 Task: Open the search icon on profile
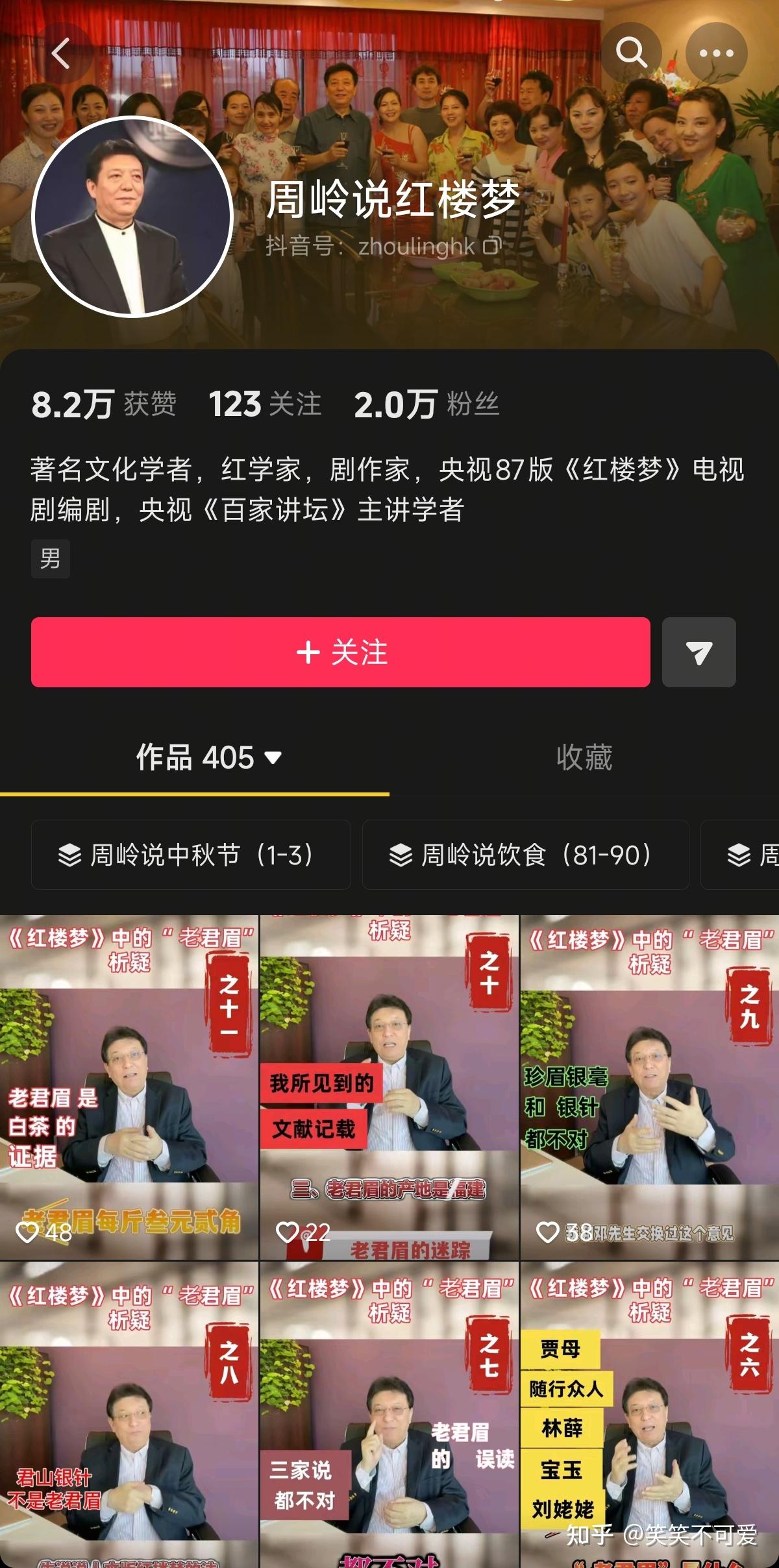tap(631, 53)
